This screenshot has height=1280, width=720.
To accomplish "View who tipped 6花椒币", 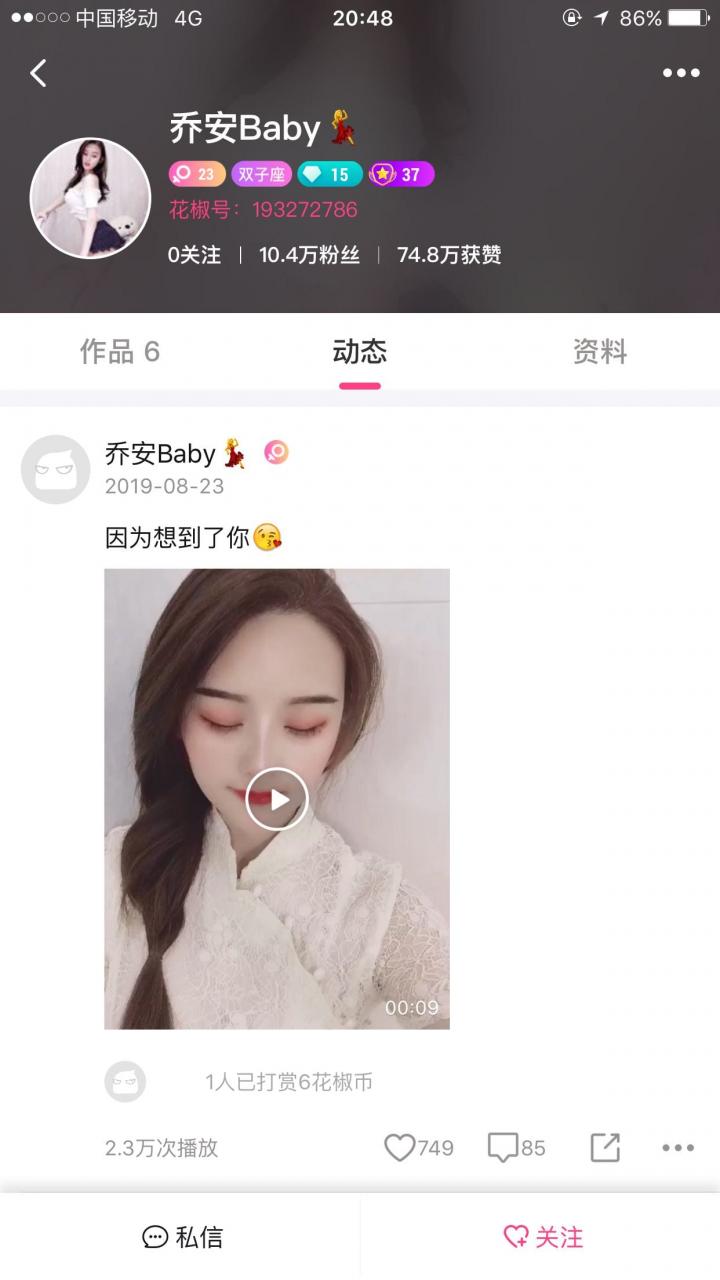I will (288, 1082).
